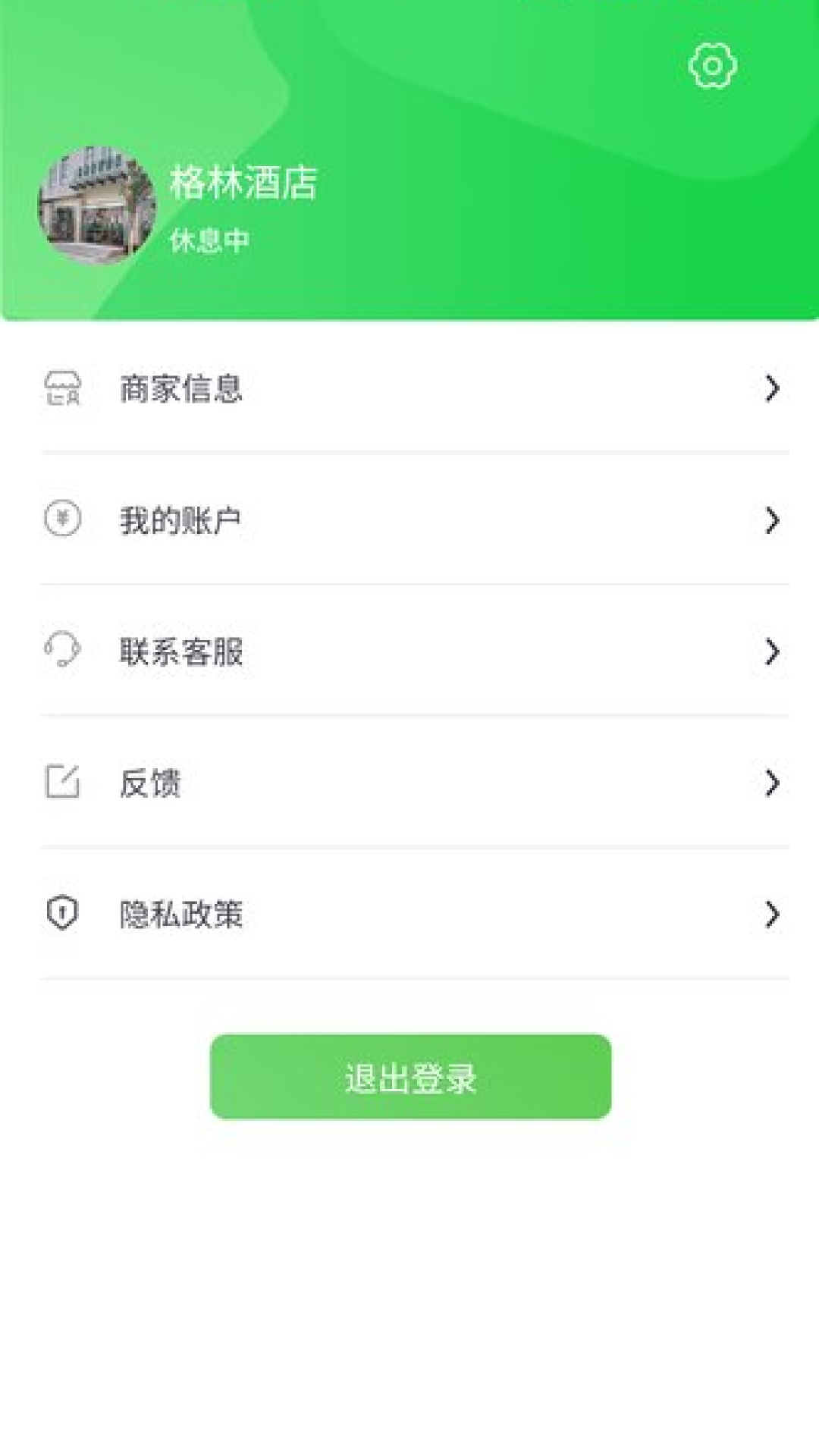Go to 我的账户 account page
This screenshot has width=819, height=1456.
pos(409,520)
